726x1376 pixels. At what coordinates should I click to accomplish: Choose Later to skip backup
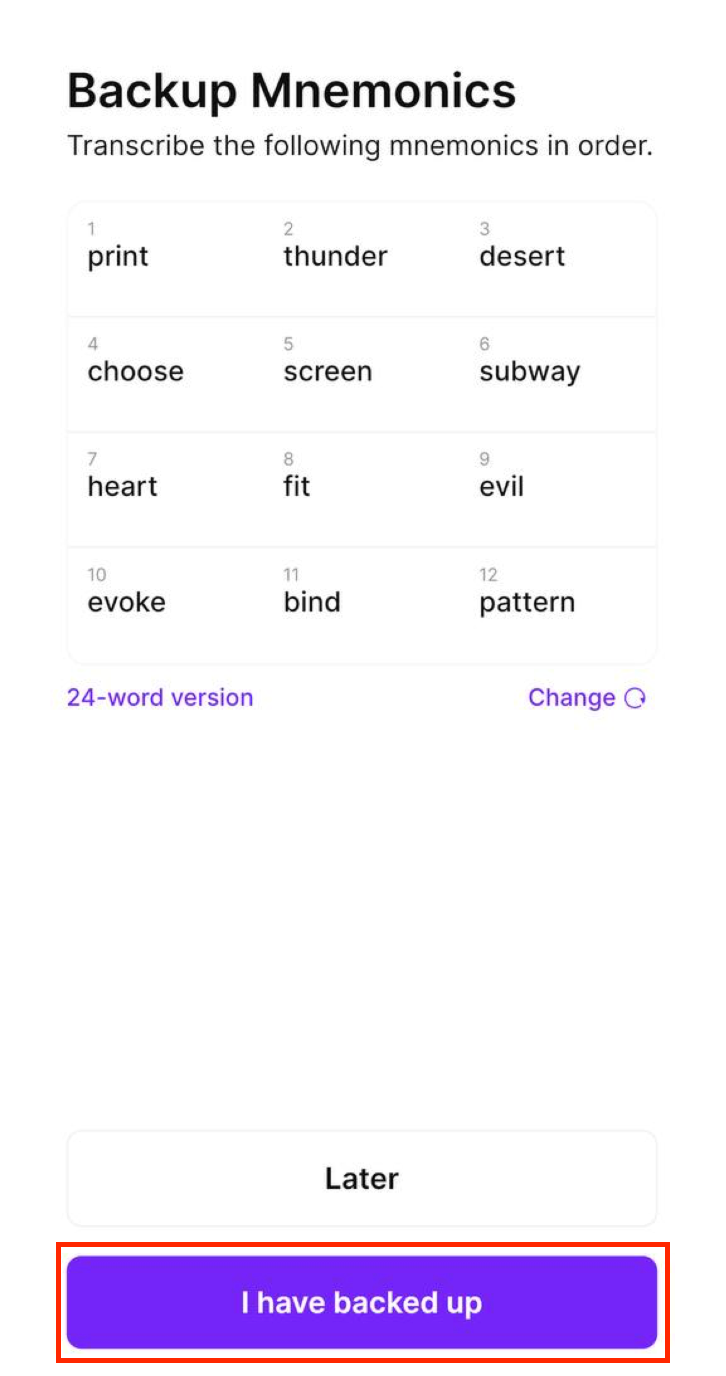tap(362, 1178)
